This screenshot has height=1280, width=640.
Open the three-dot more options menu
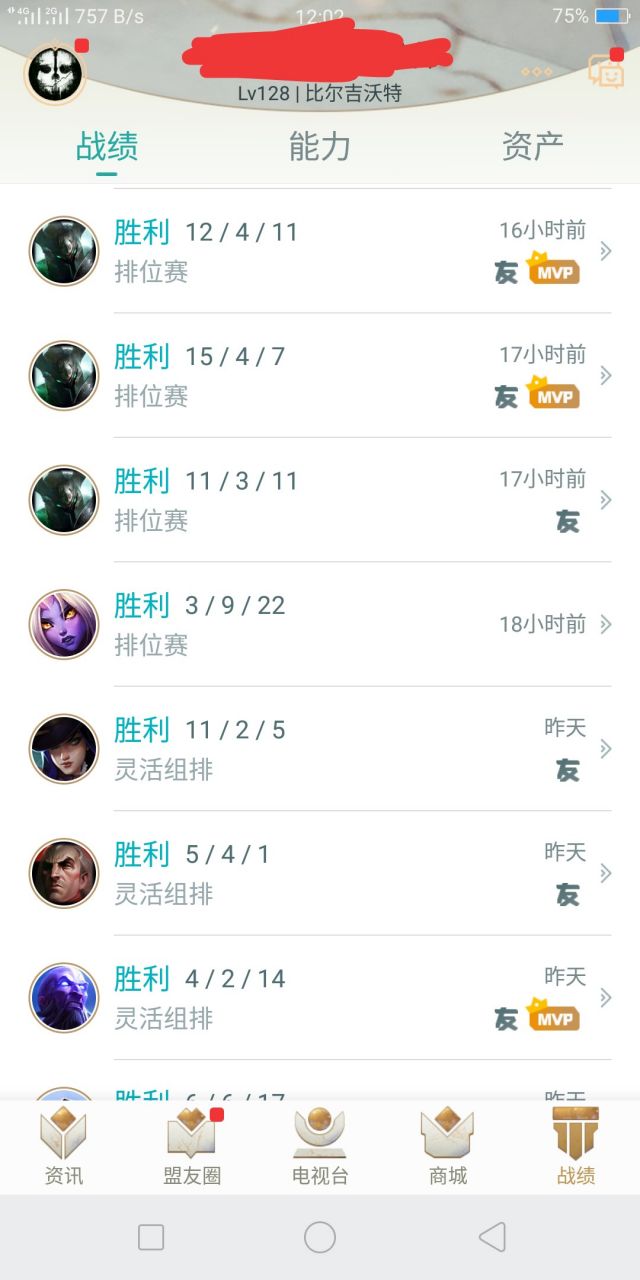(537, 72)
